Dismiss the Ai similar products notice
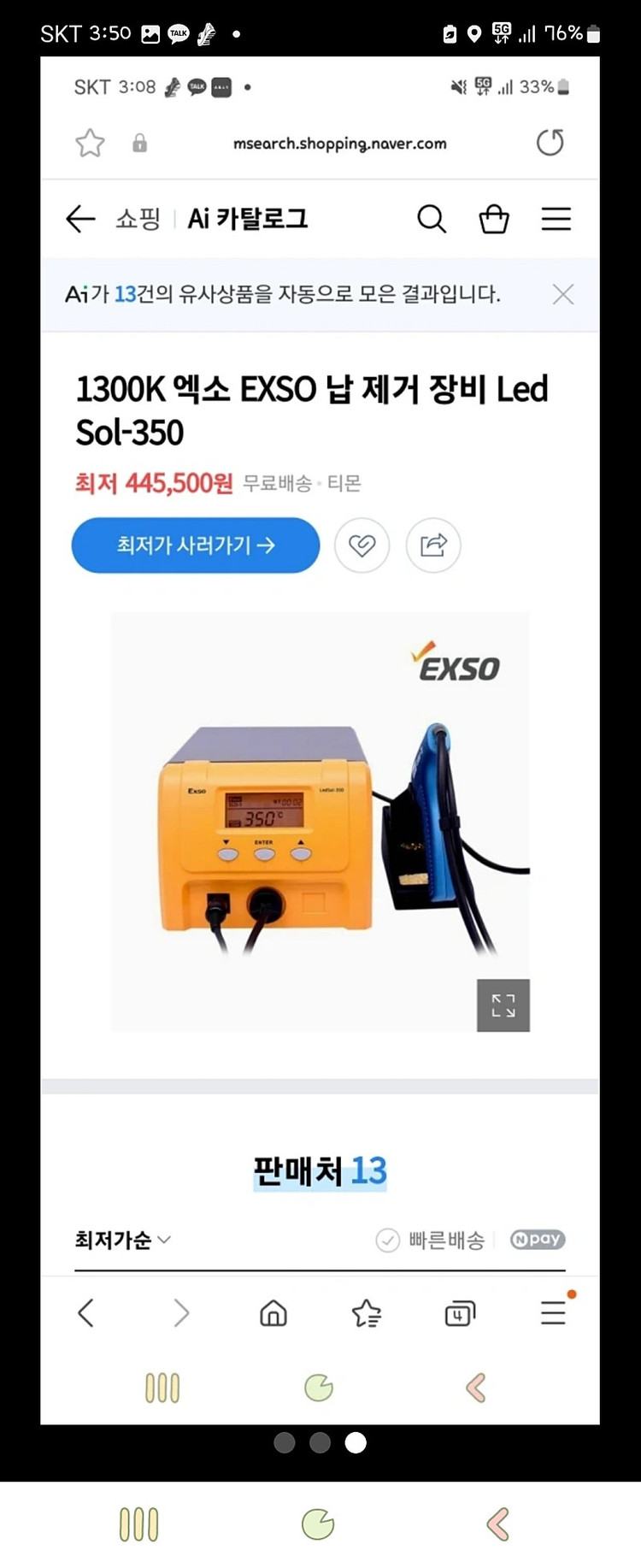Image resolution: width=641 pixels, height=1568 pixels. [562, 294]
